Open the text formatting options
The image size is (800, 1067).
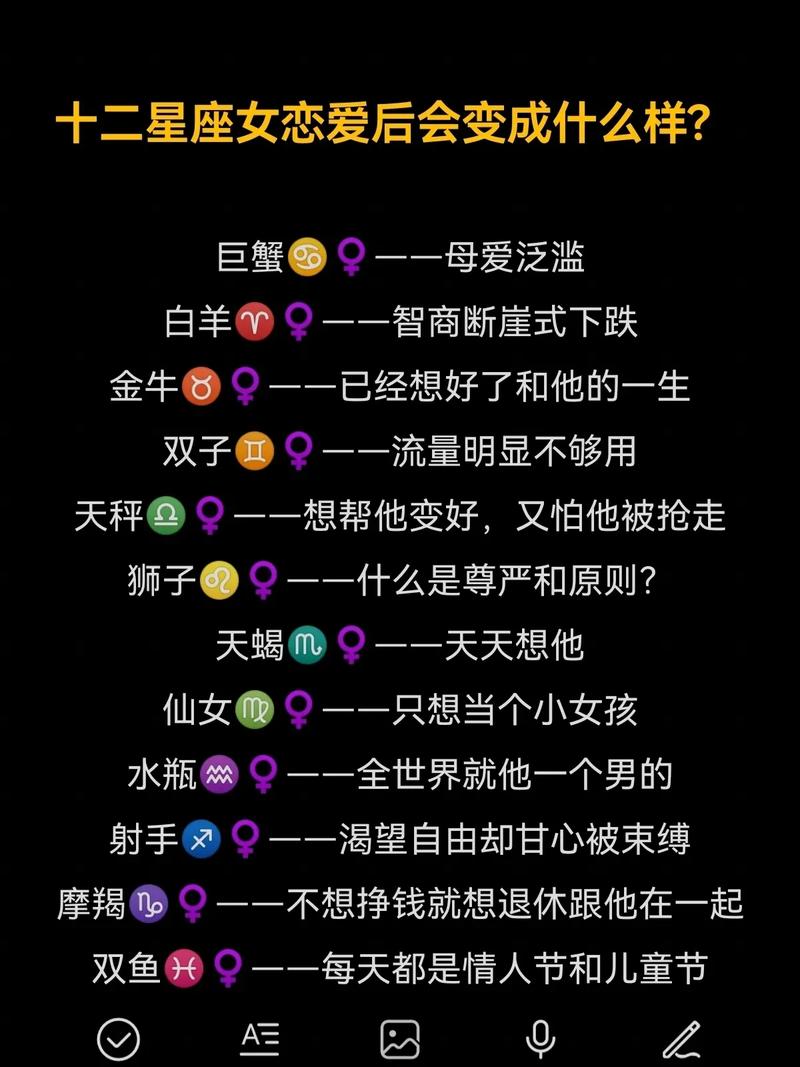260,1040
